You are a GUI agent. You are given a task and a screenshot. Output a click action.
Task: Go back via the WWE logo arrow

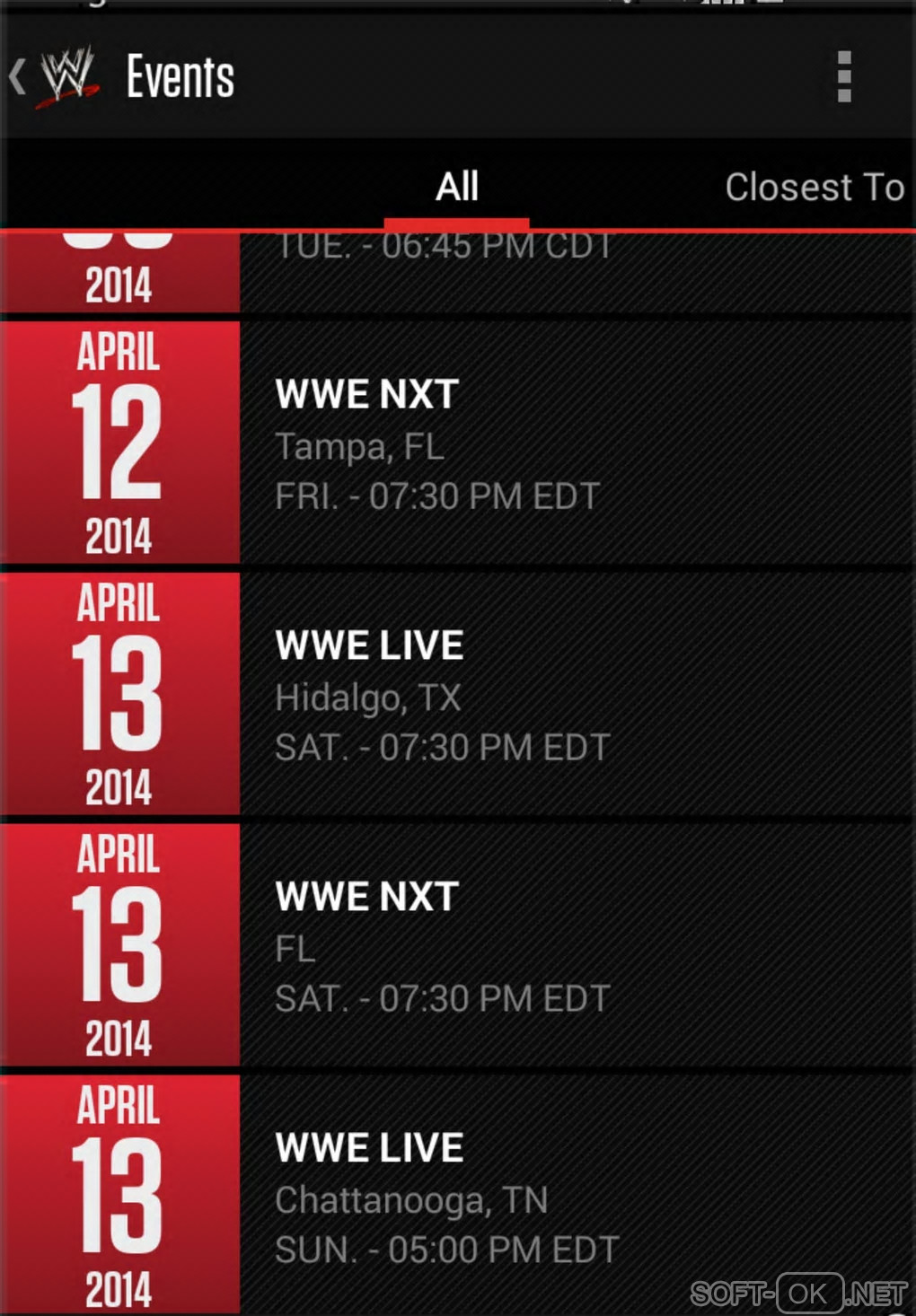point(52,77)
